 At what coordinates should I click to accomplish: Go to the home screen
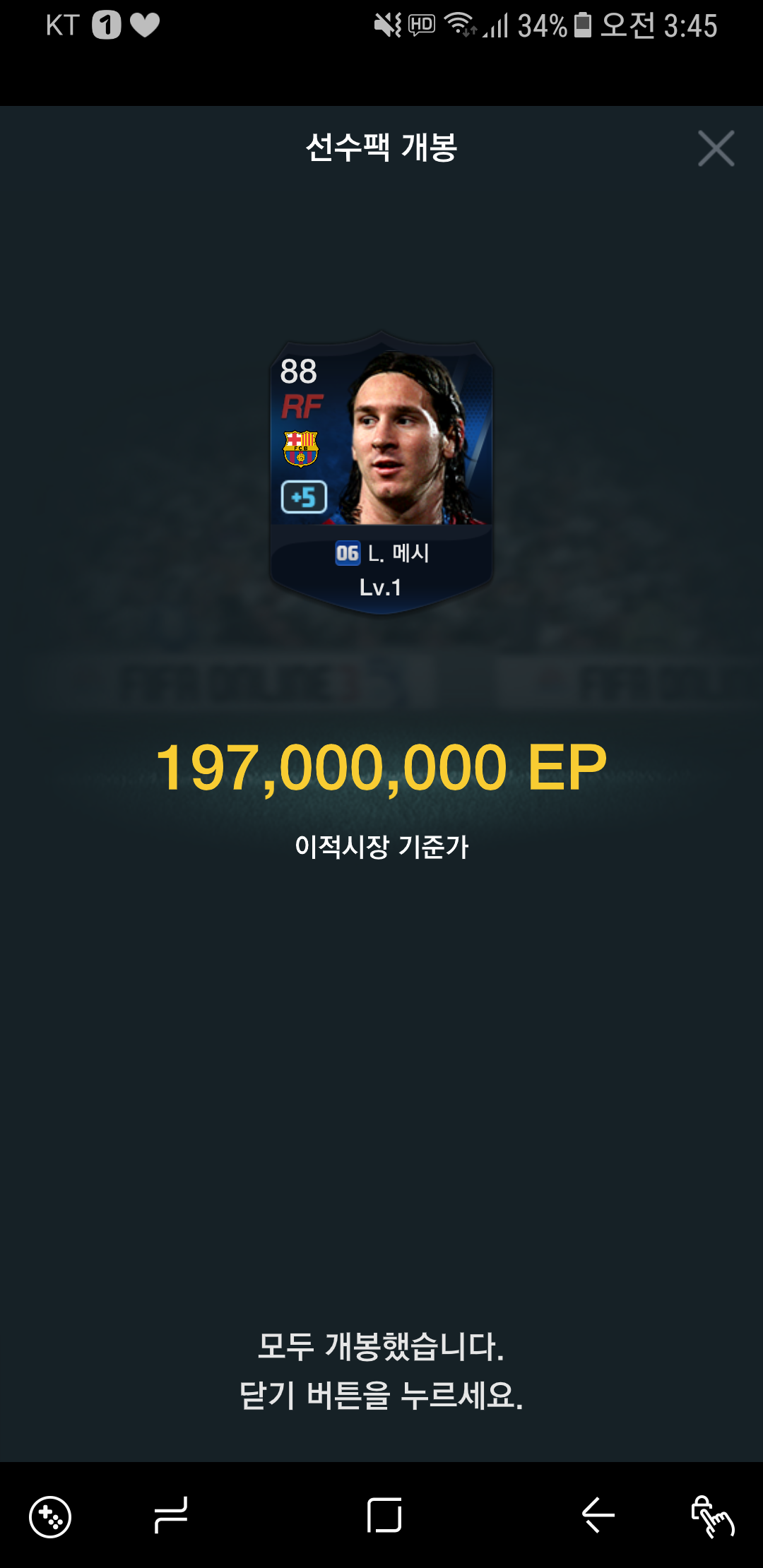point(384,1515)
